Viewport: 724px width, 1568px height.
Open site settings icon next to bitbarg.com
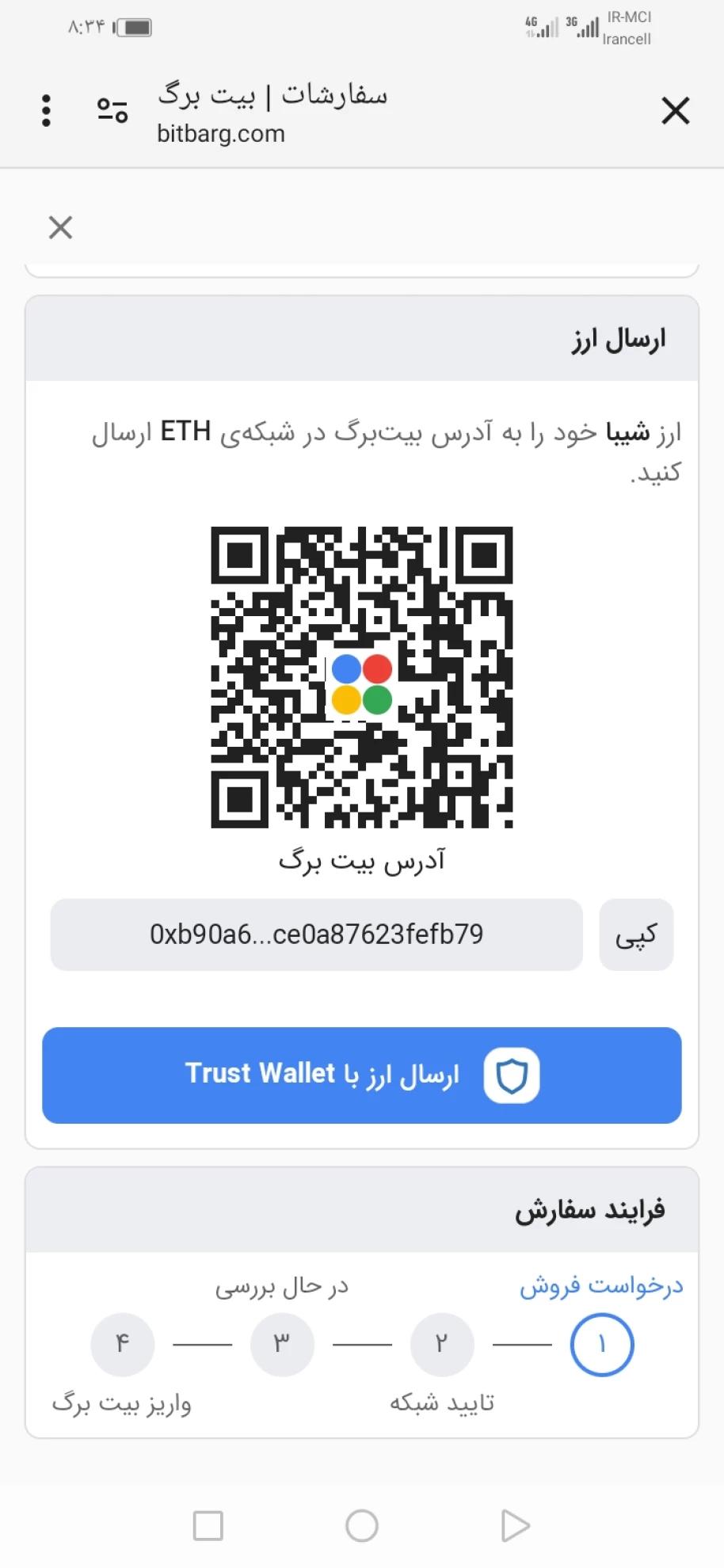coord(112,111)
